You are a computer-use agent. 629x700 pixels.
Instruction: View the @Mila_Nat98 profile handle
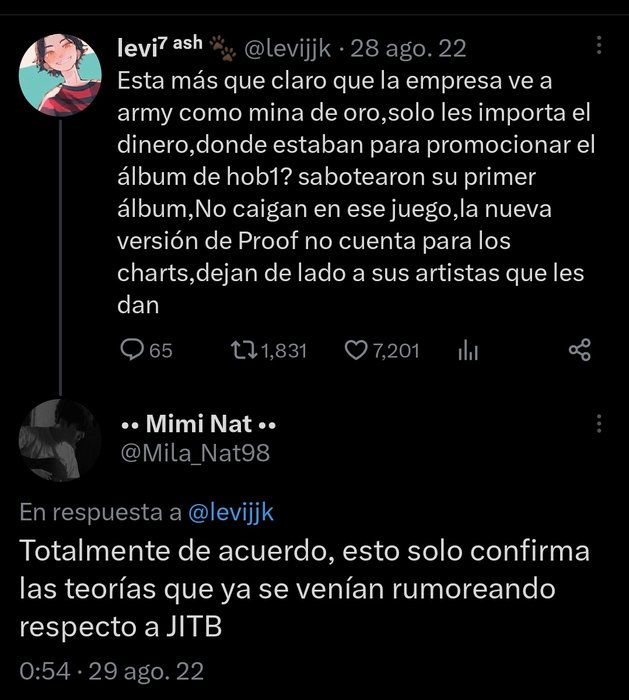(x=195, y=454)
